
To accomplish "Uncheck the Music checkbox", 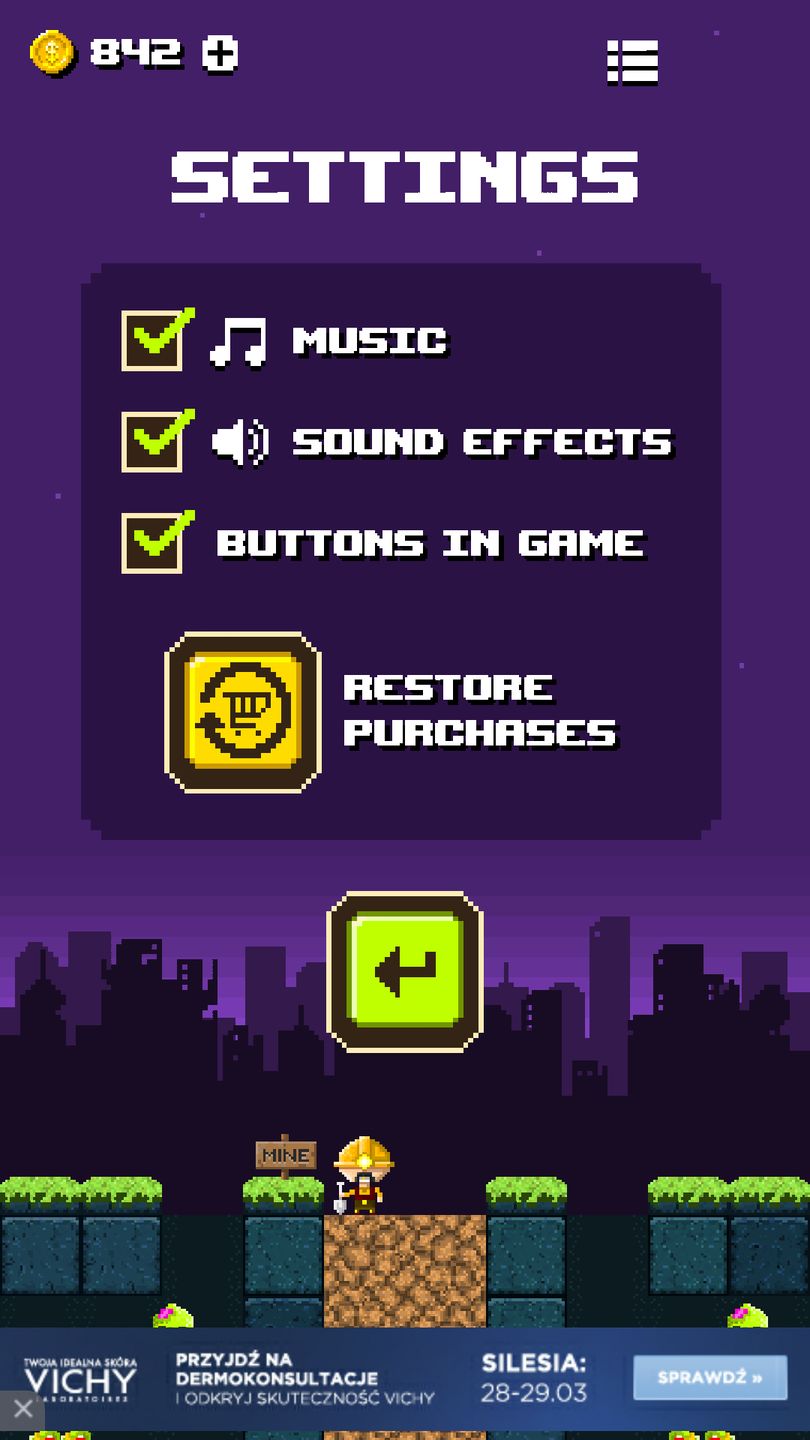I will pos(153,340).
